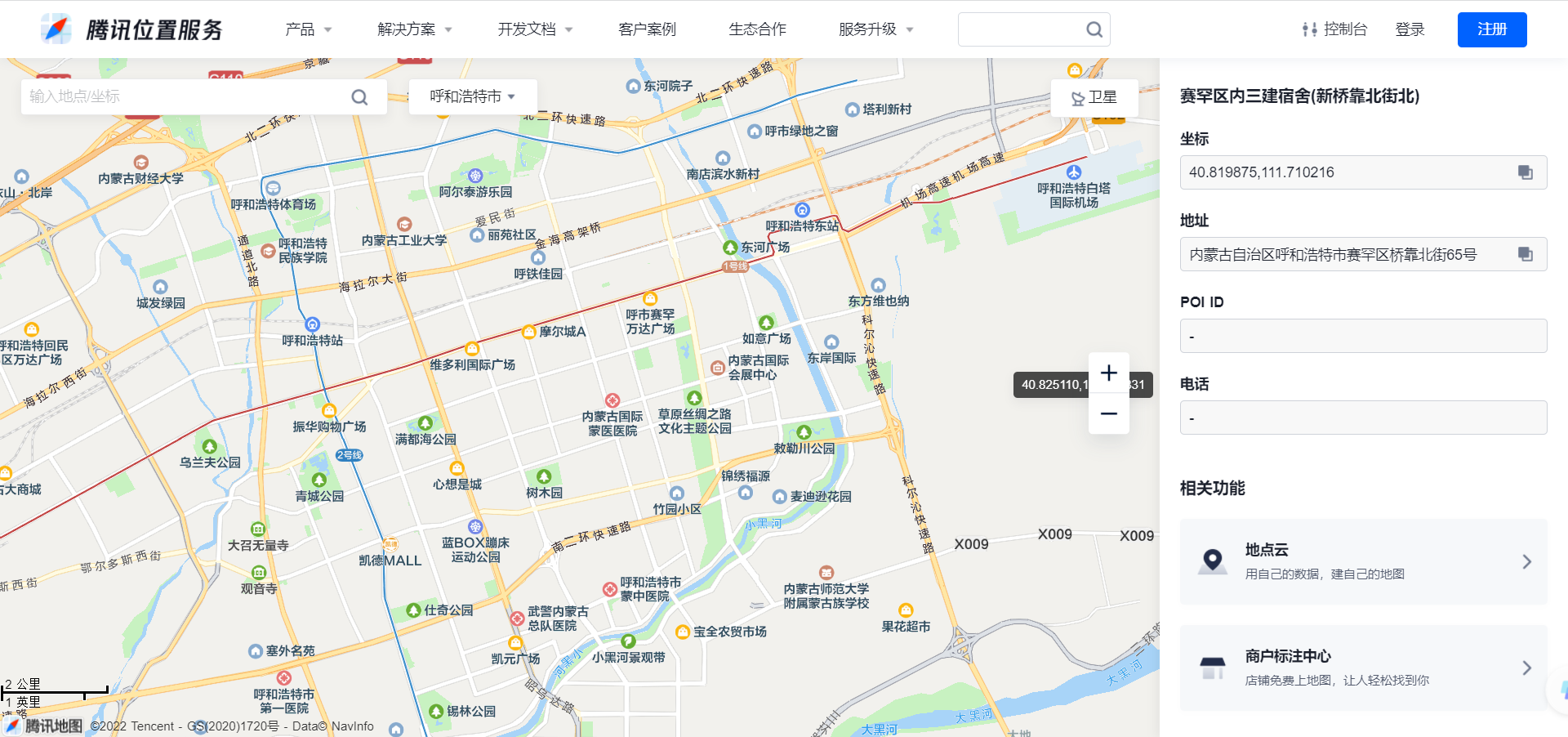Open the 地点云 feature card
The image size is (1568, 737).
click(1363, 561)
